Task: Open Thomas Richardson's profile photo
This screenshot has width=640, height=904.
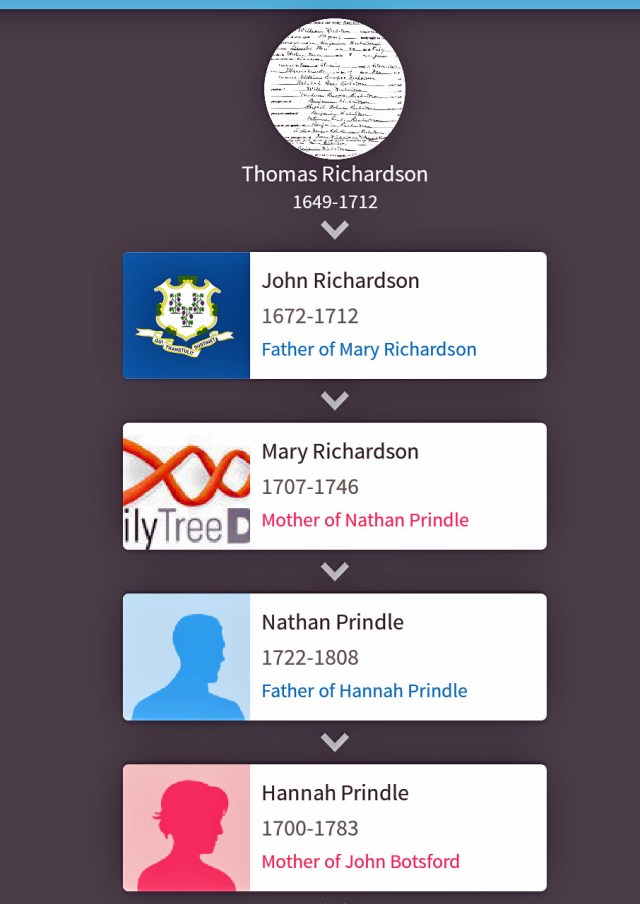Action: [x=334, y=88]
